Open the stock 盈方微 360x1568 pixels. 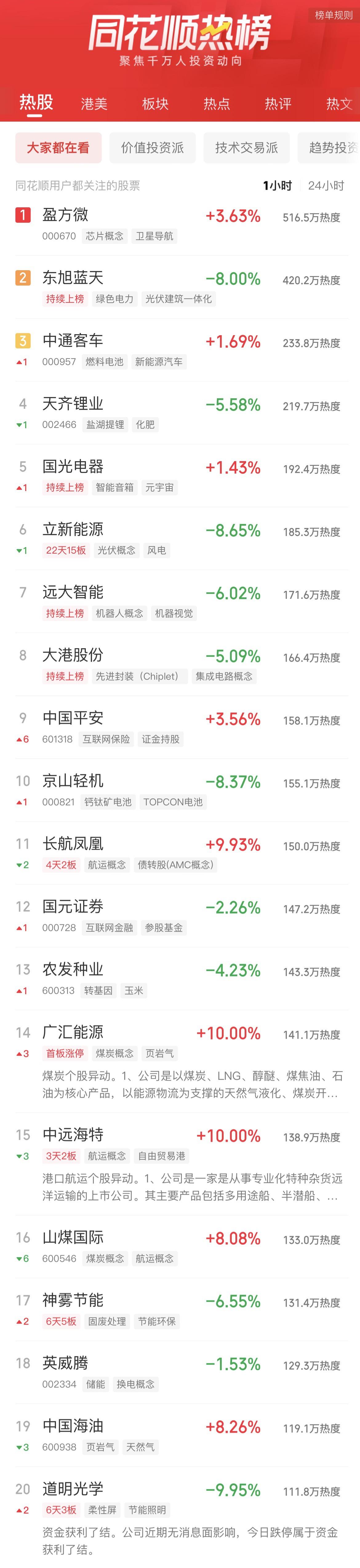click(66, 215)
